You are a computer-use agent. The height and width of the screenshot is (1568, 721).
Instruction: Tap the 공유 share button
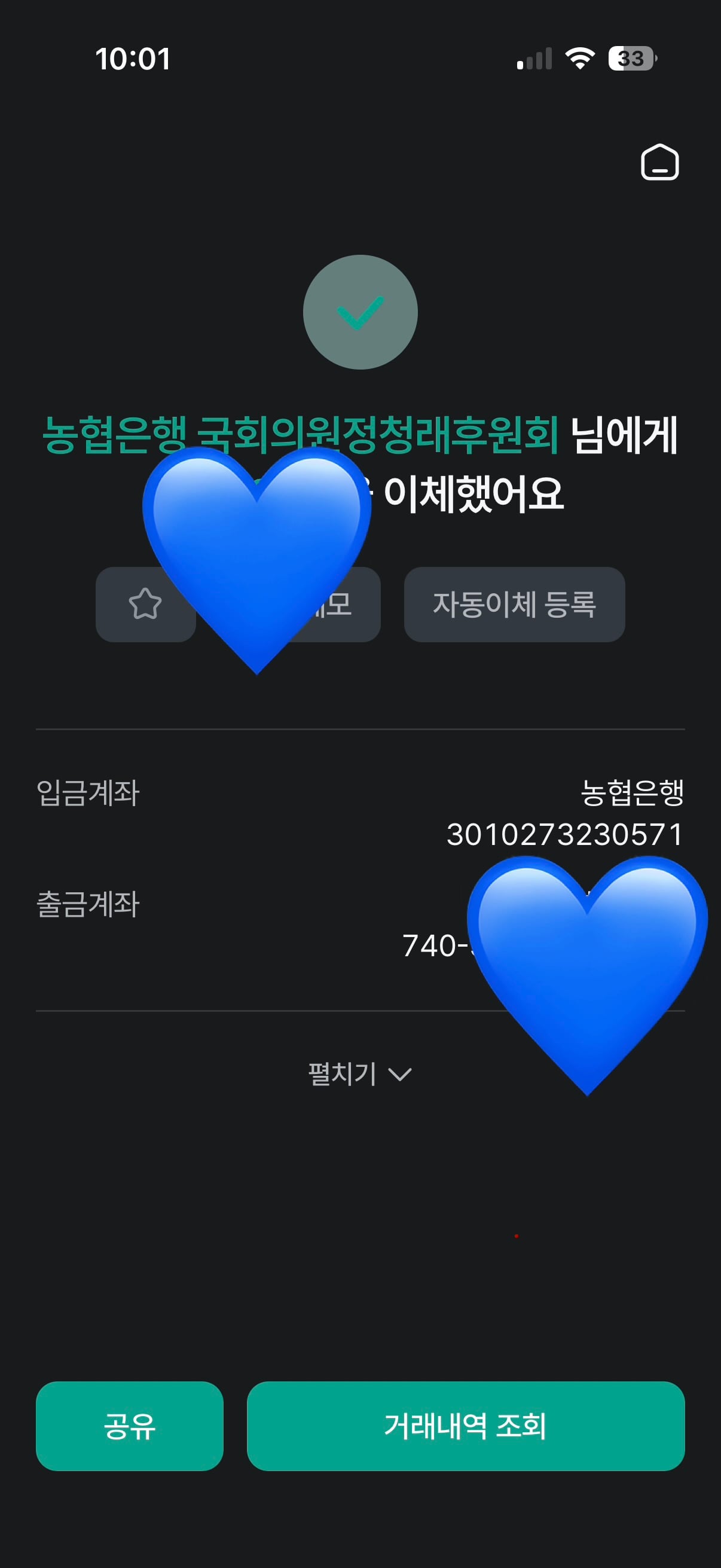pos(130,1426)
